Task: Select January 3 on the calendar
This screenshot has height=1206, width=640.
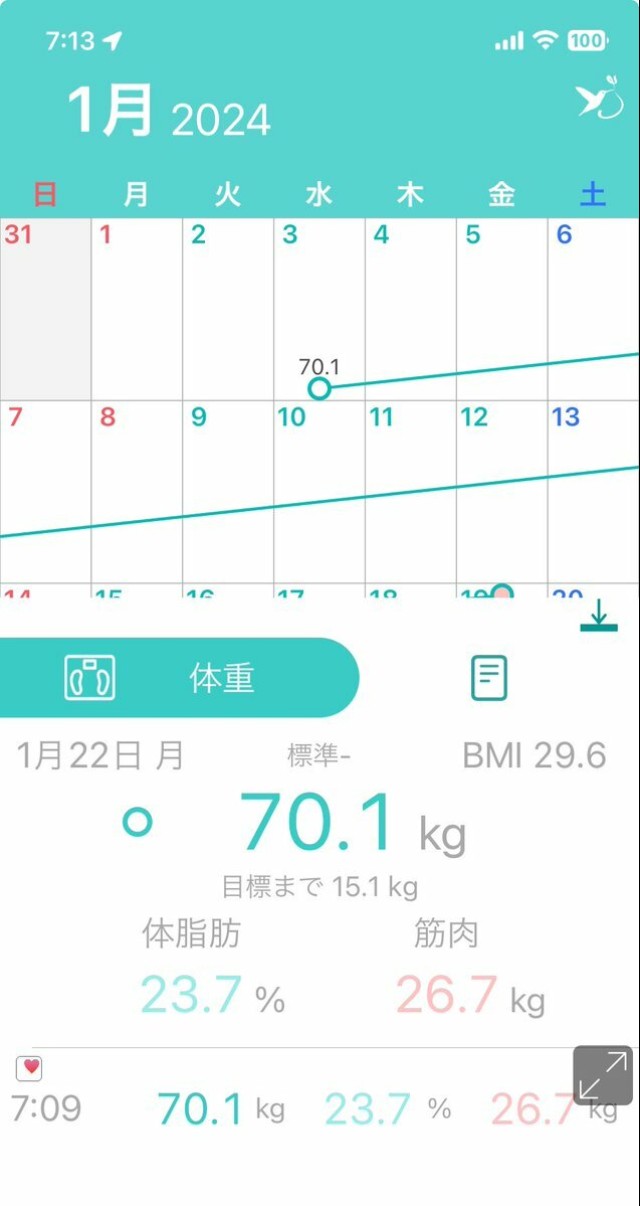Action: click(x=319, y=309)
